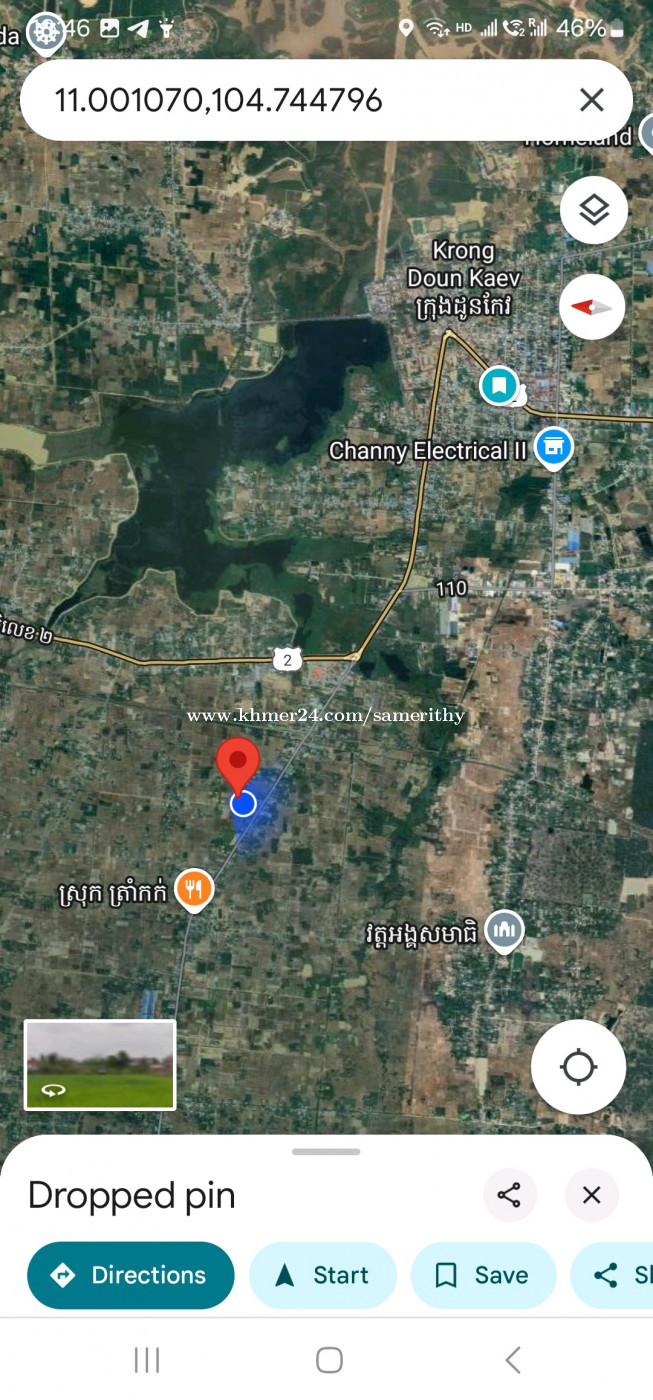Viewport: 653px width, 1400px height.
Task: Open the saved place bookmark marker
Action: coord(499,385)
